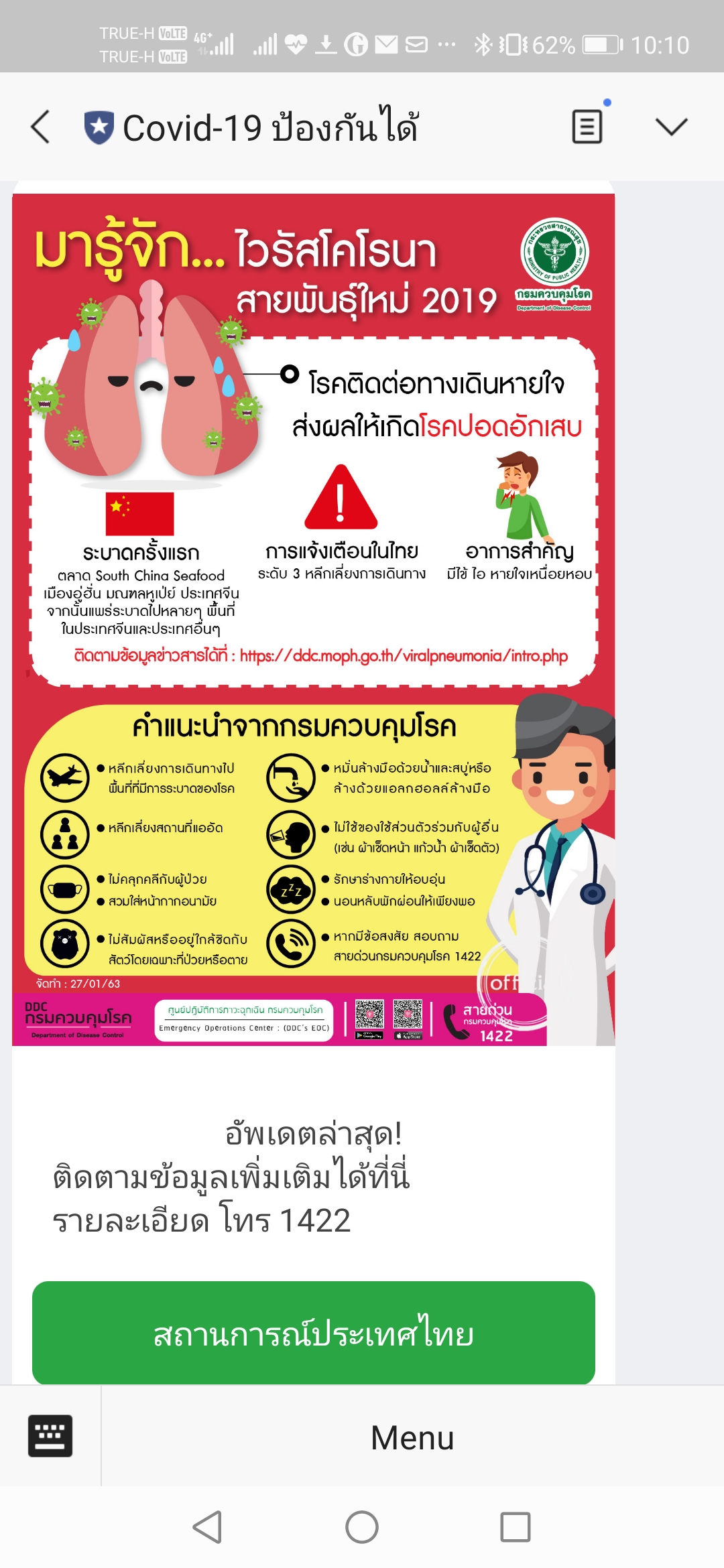Open the notes icon in the header
Image resolution: width=724 pixels, height=1568 pixels.
coord(587,127)
